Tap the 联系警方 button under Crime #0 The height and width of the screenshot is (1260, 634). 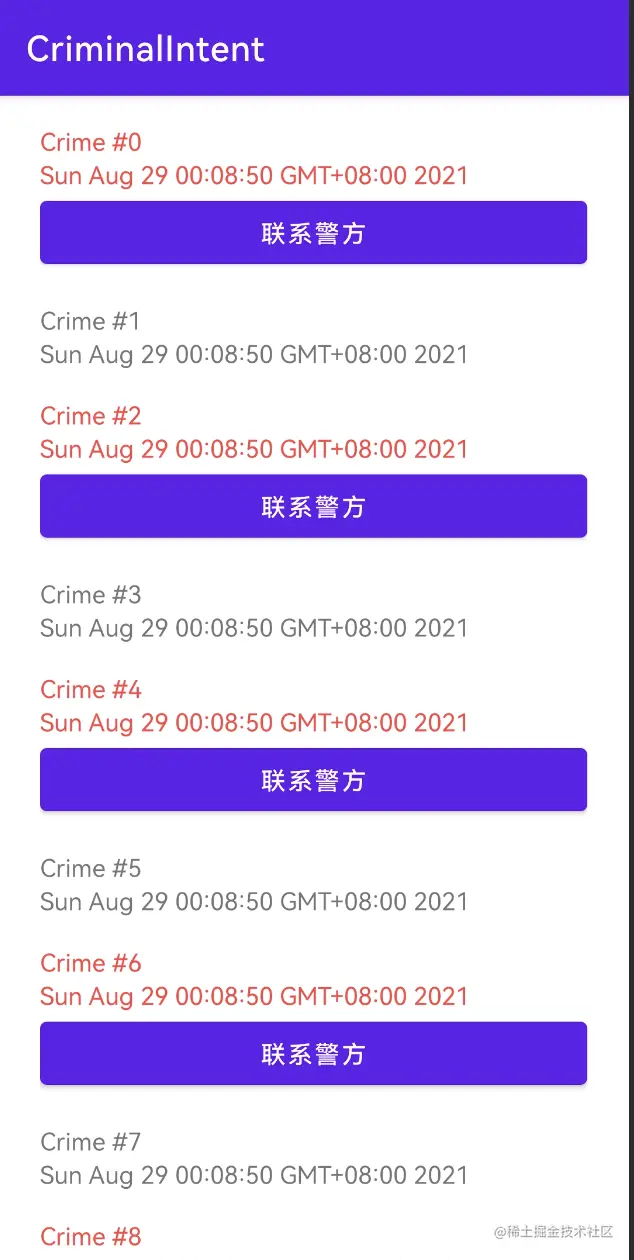pos(313,233)
